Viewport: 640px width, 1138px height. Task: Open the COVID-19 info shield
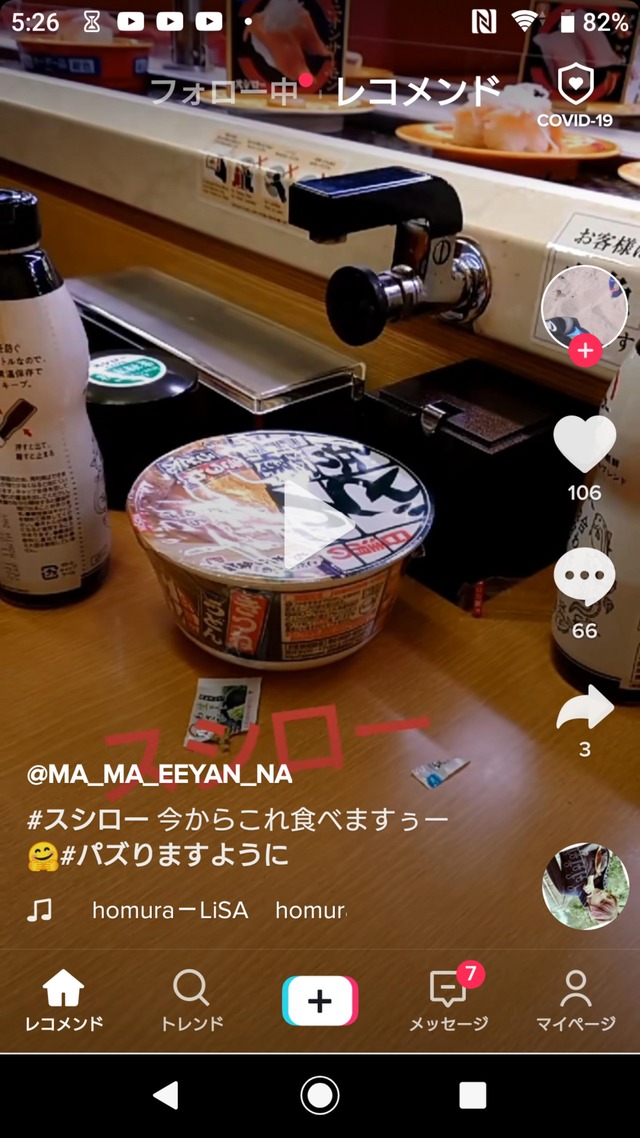[x=575, y=95]
